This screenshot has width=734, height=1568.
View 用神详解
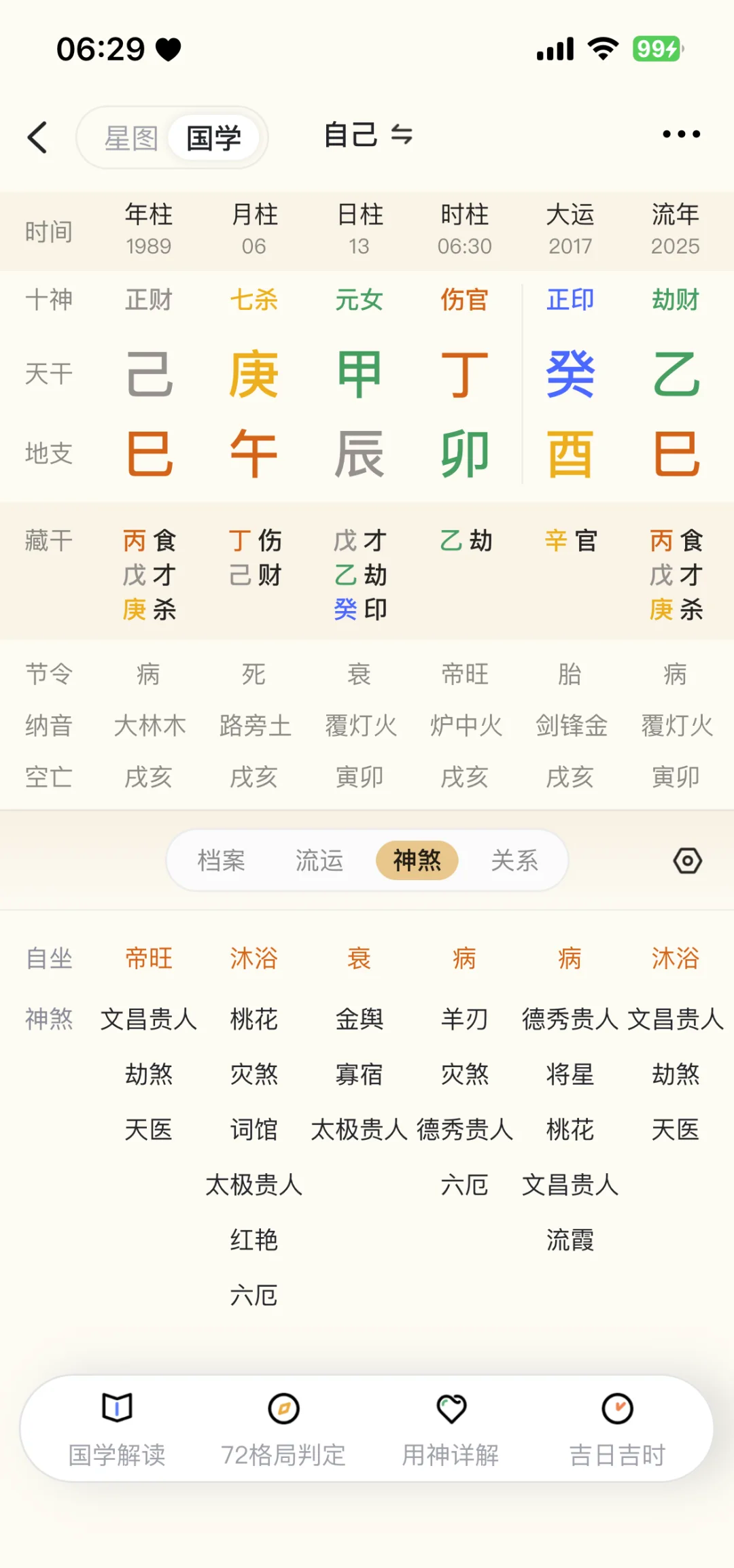coord(451,1429)
